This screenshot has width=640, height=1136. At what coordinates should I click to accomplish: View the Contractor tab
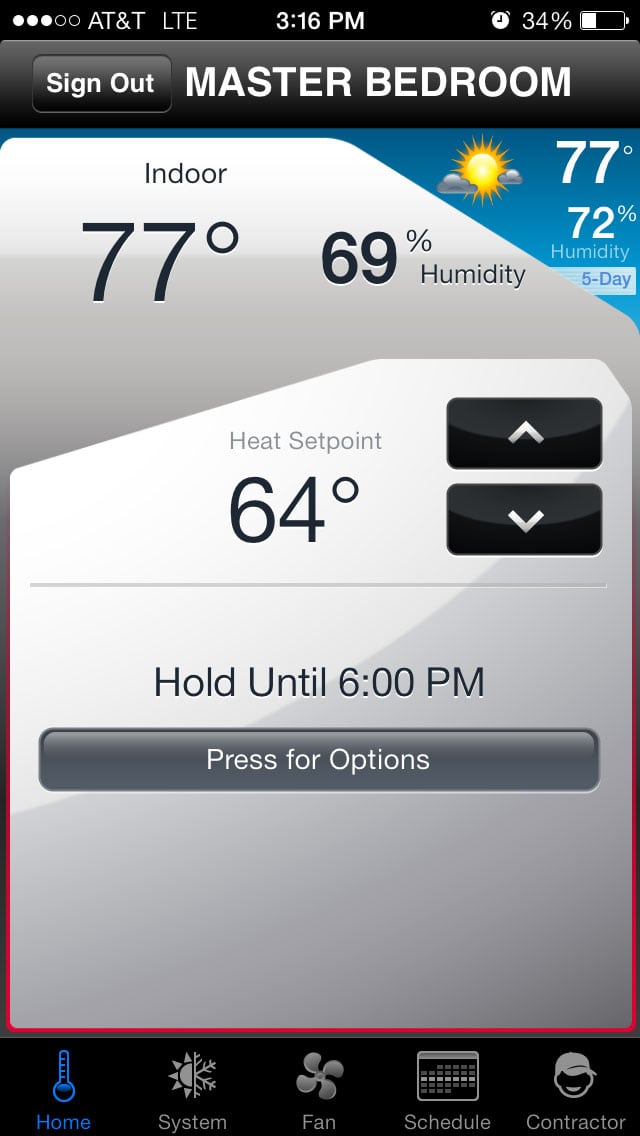coord(575,1090)
